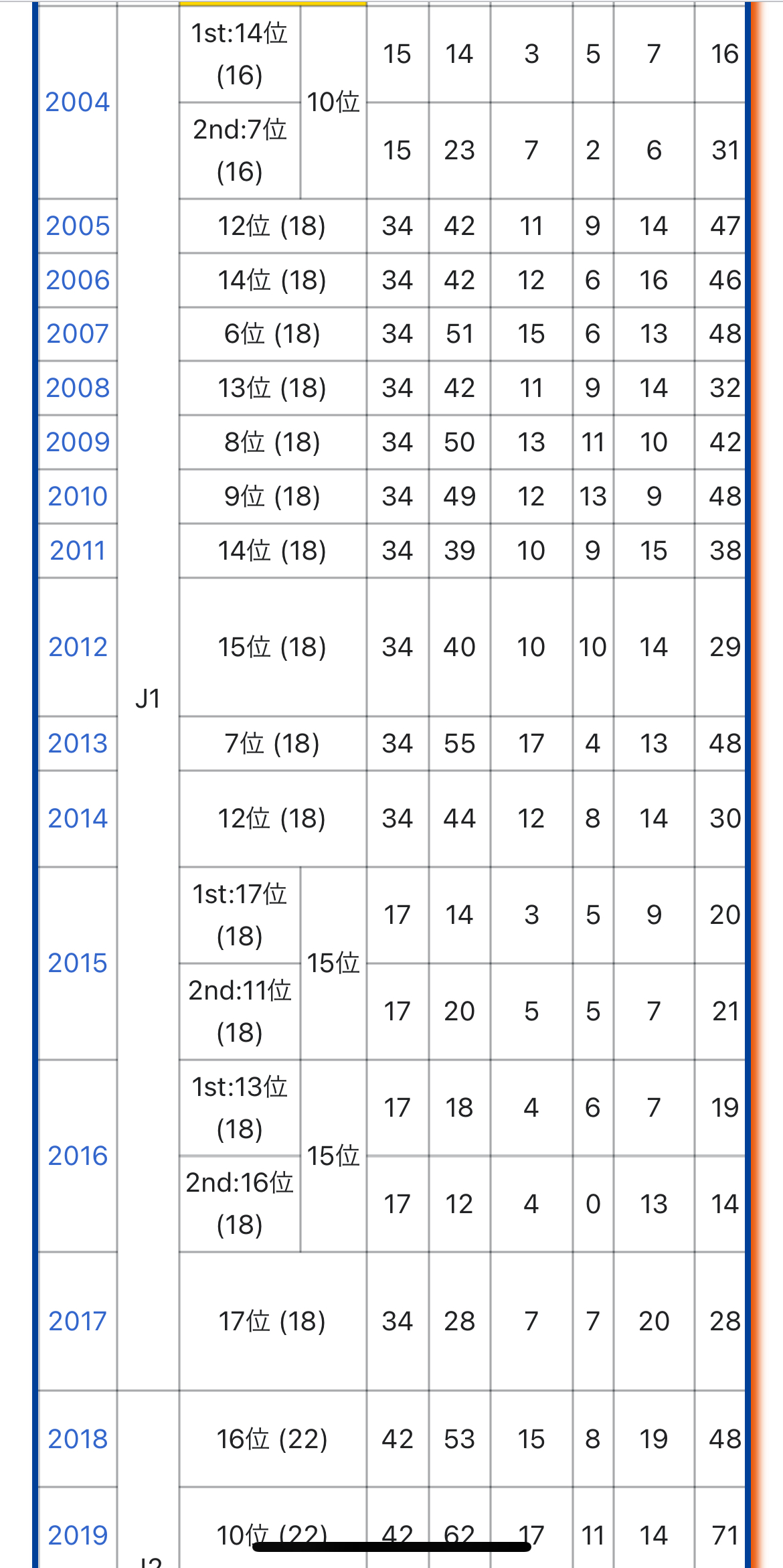Open the 2010 season link

pyautogui.click(x=78, y=497)
